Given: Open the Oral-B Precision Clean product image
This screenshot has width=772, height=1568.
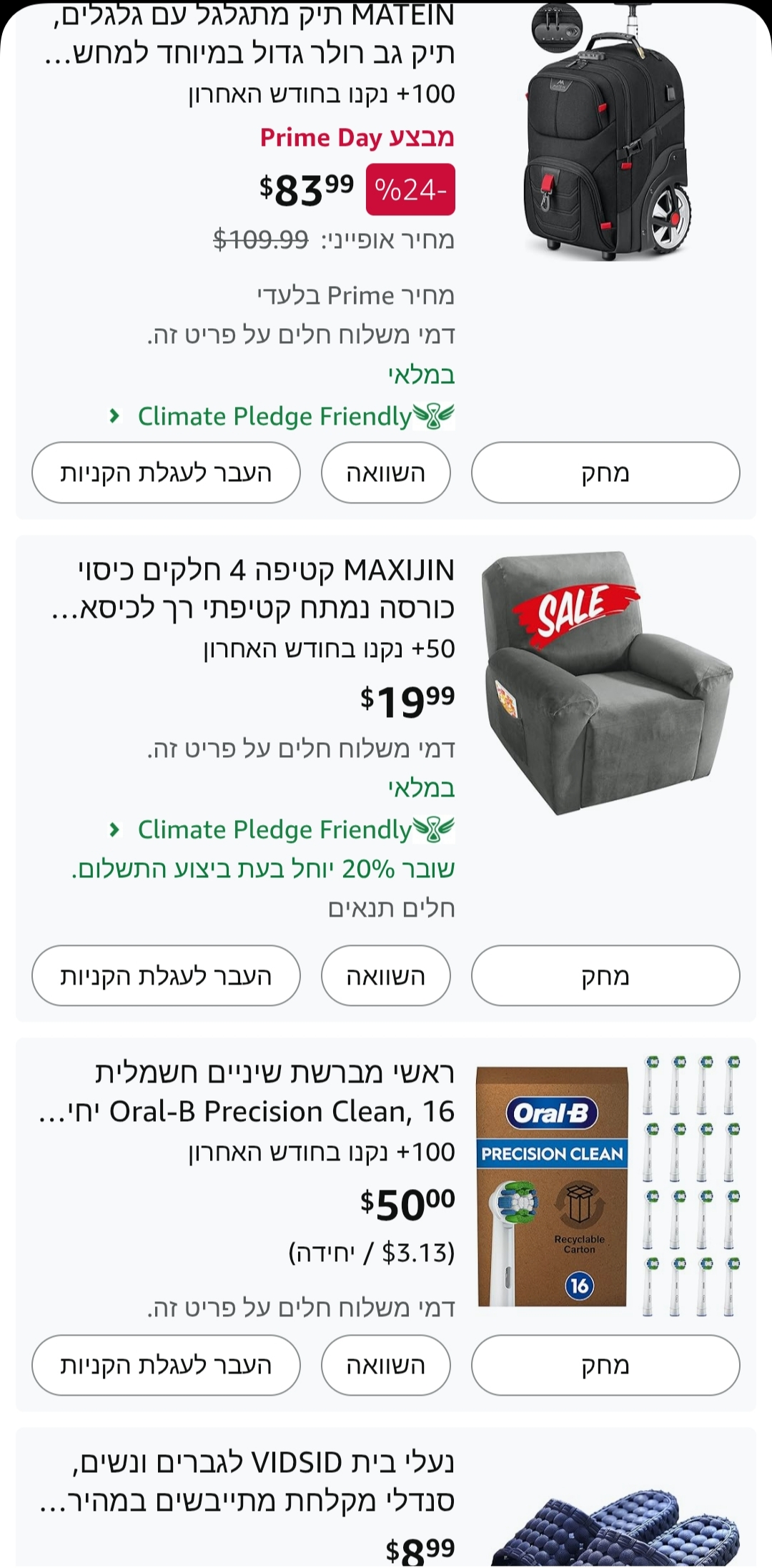Looking at the screenshot, I should click(608, 1185).
